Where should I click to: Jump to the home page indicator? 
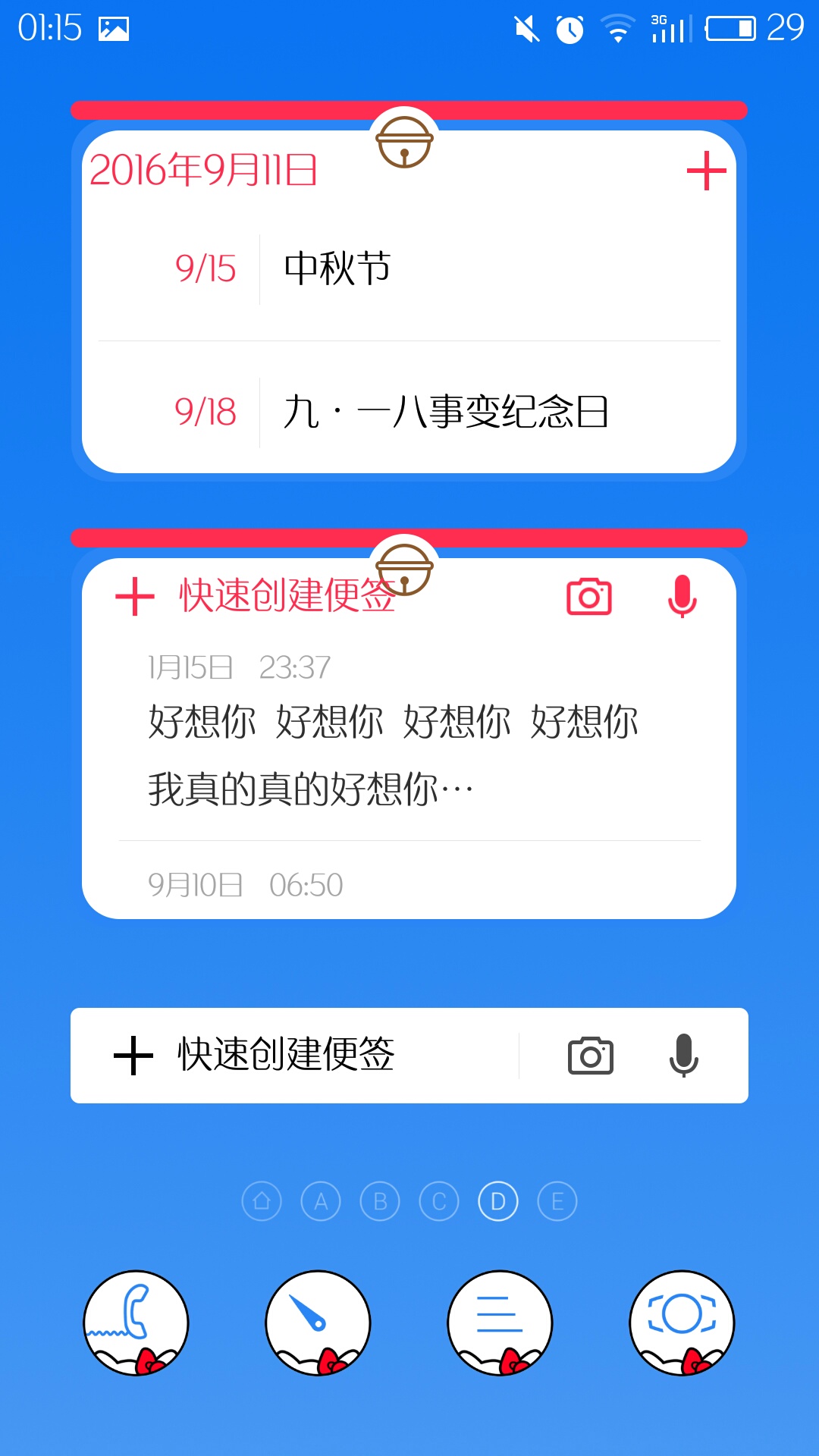point(262,1201)
